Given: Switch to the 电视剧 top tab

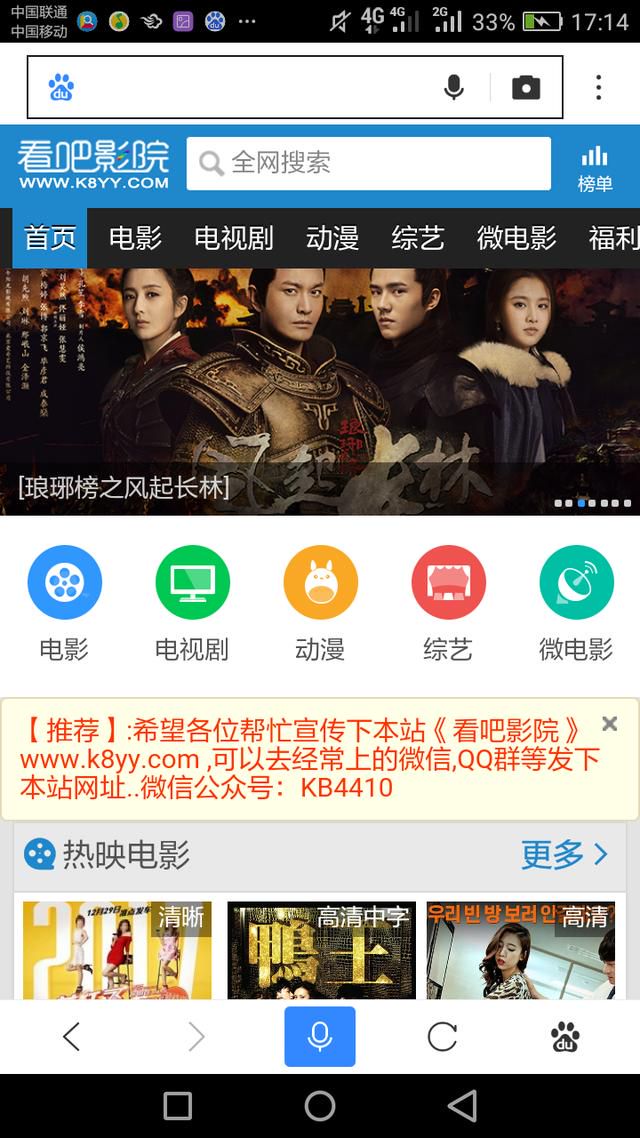Looking at the screenshot, I should [x=234, y=238].
